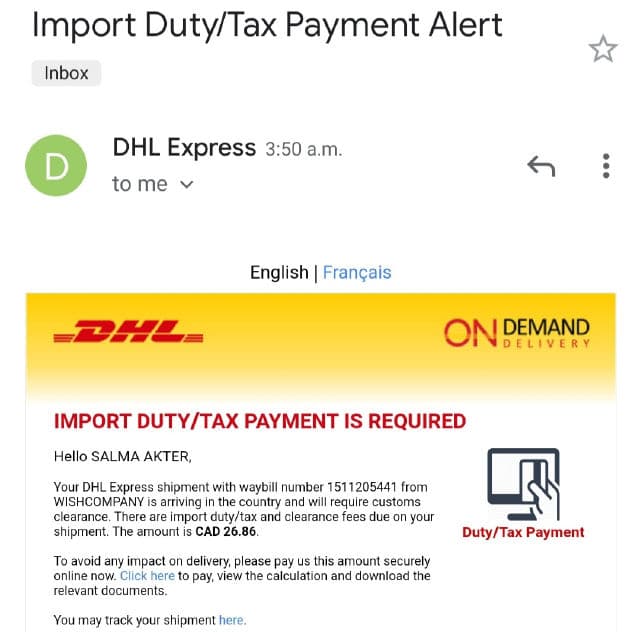
Task: Reply to the DHL Express email
Action: (541, 166)
